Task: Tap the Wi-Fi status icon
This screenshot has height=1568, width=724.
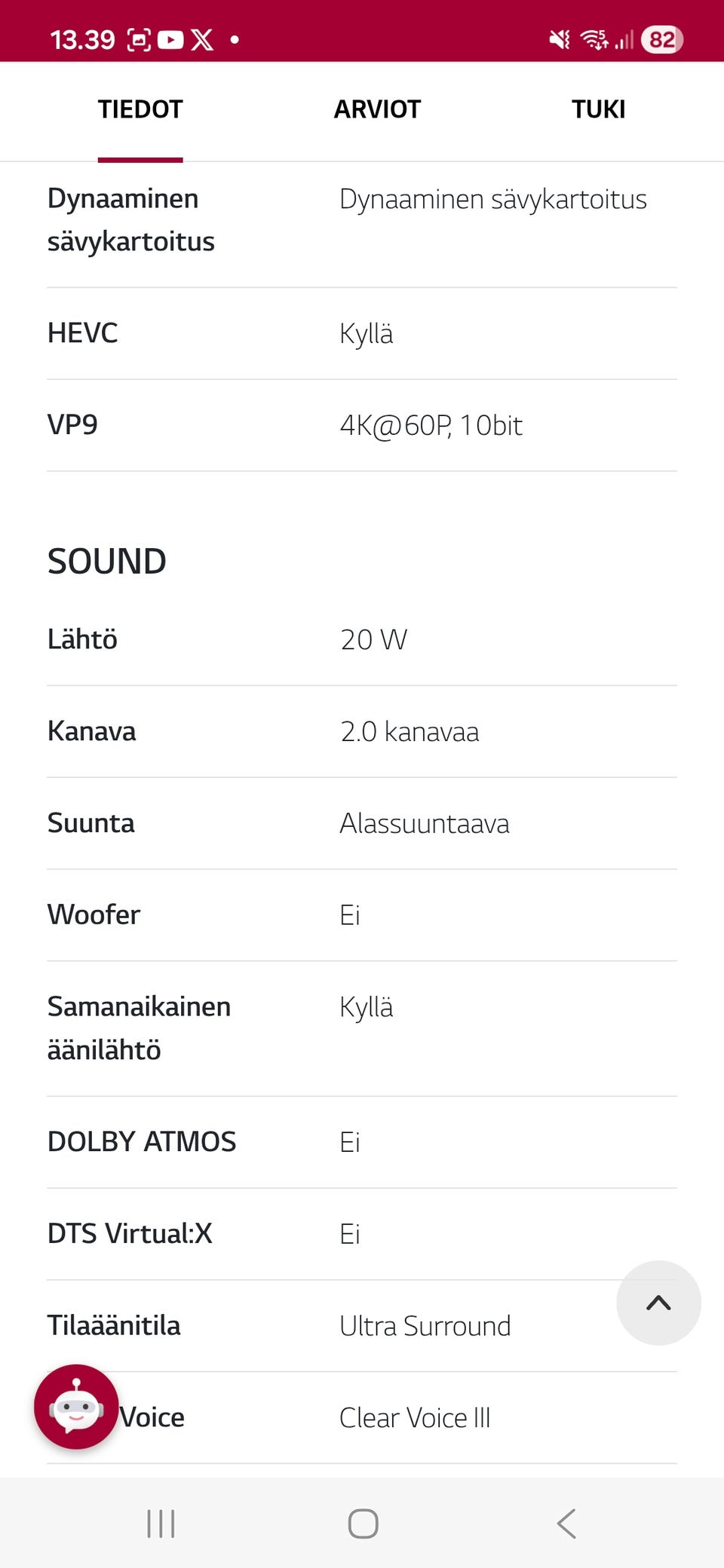Action: 595,39
